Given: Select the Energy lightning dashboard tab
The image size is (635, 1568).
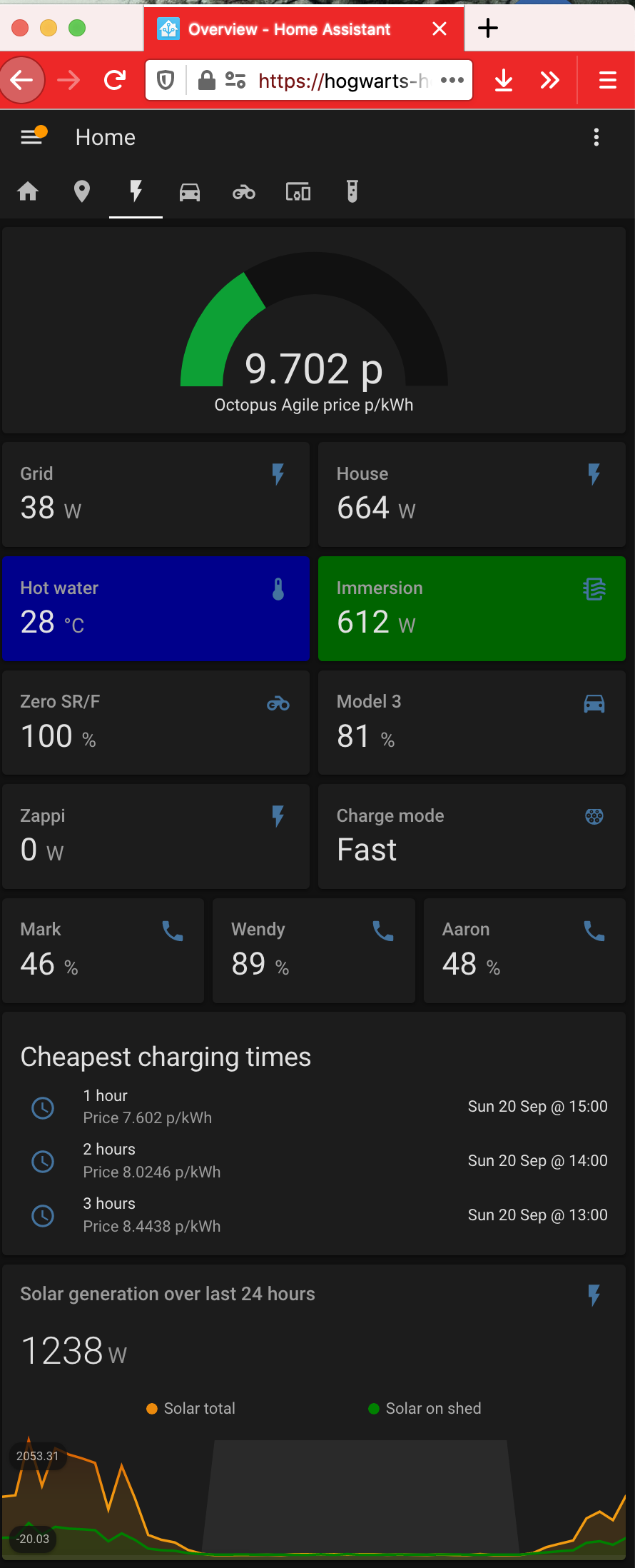Looking at the screenshot, I should pyautogui.click(x=136, y=191).
